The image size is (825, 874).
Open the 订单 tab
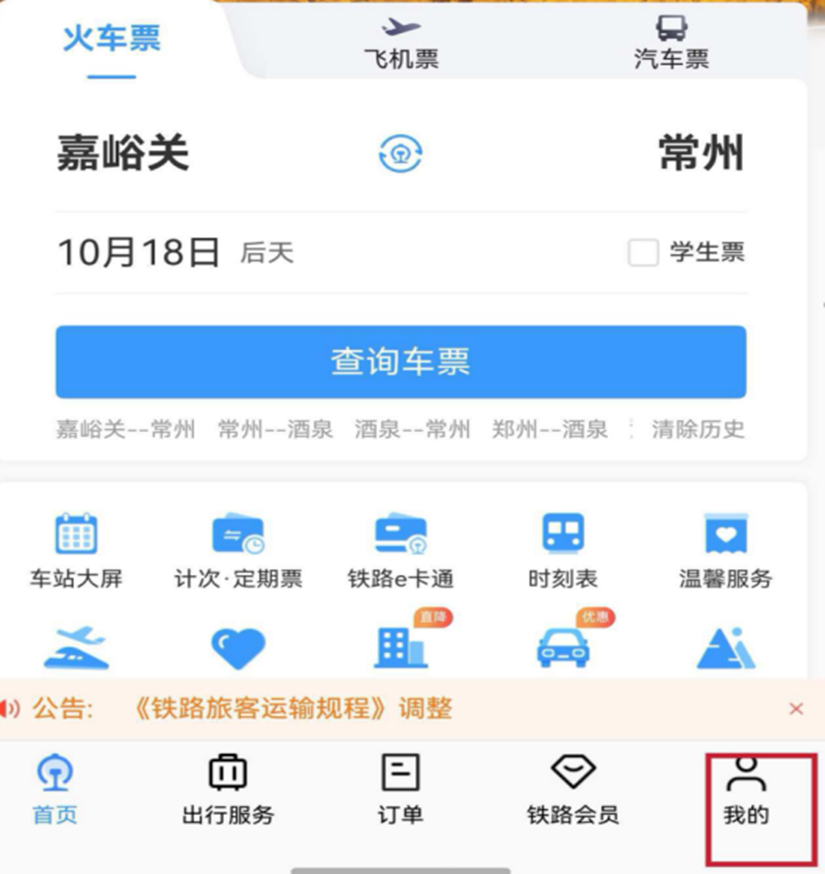[x=401, y=790]
